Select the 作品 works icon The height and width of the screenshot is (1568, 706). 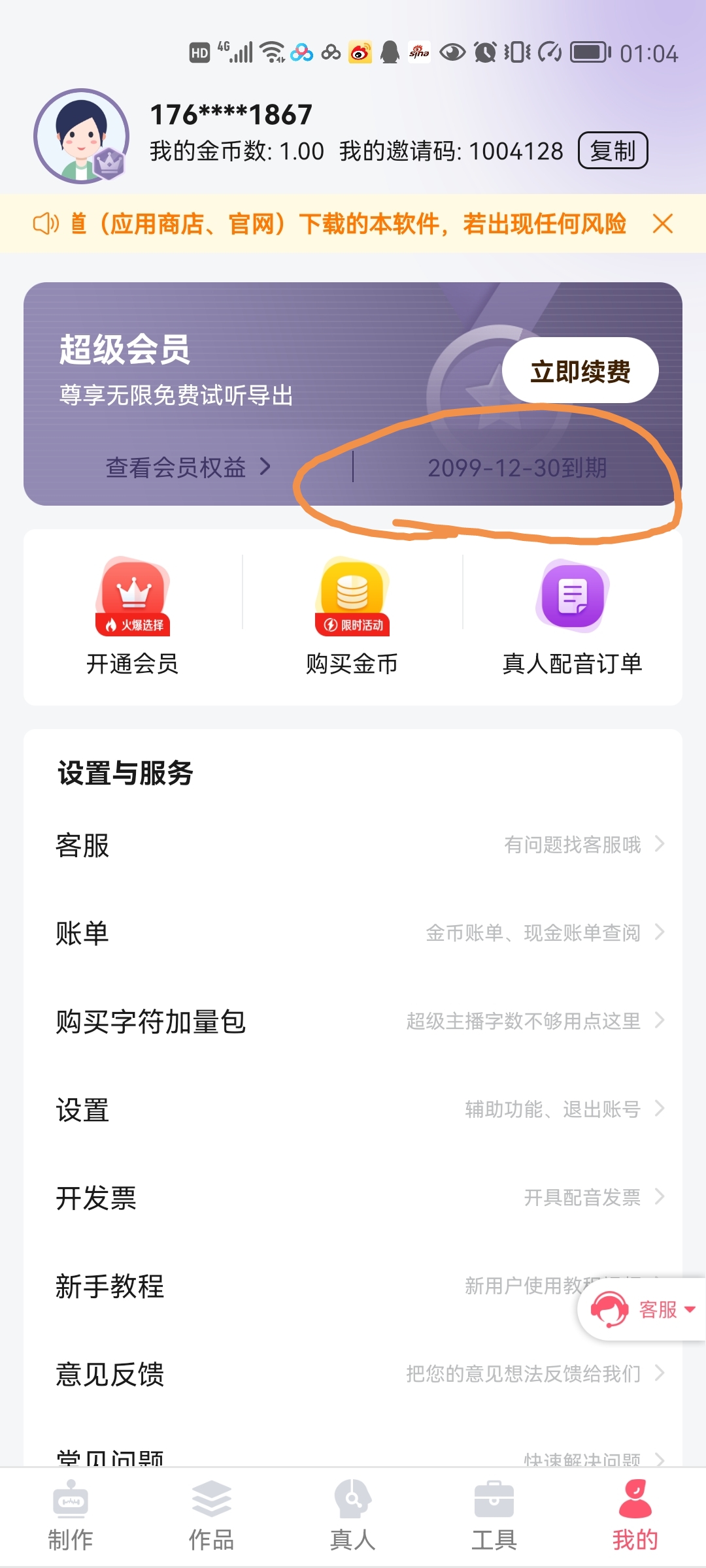pos(211,1499)
